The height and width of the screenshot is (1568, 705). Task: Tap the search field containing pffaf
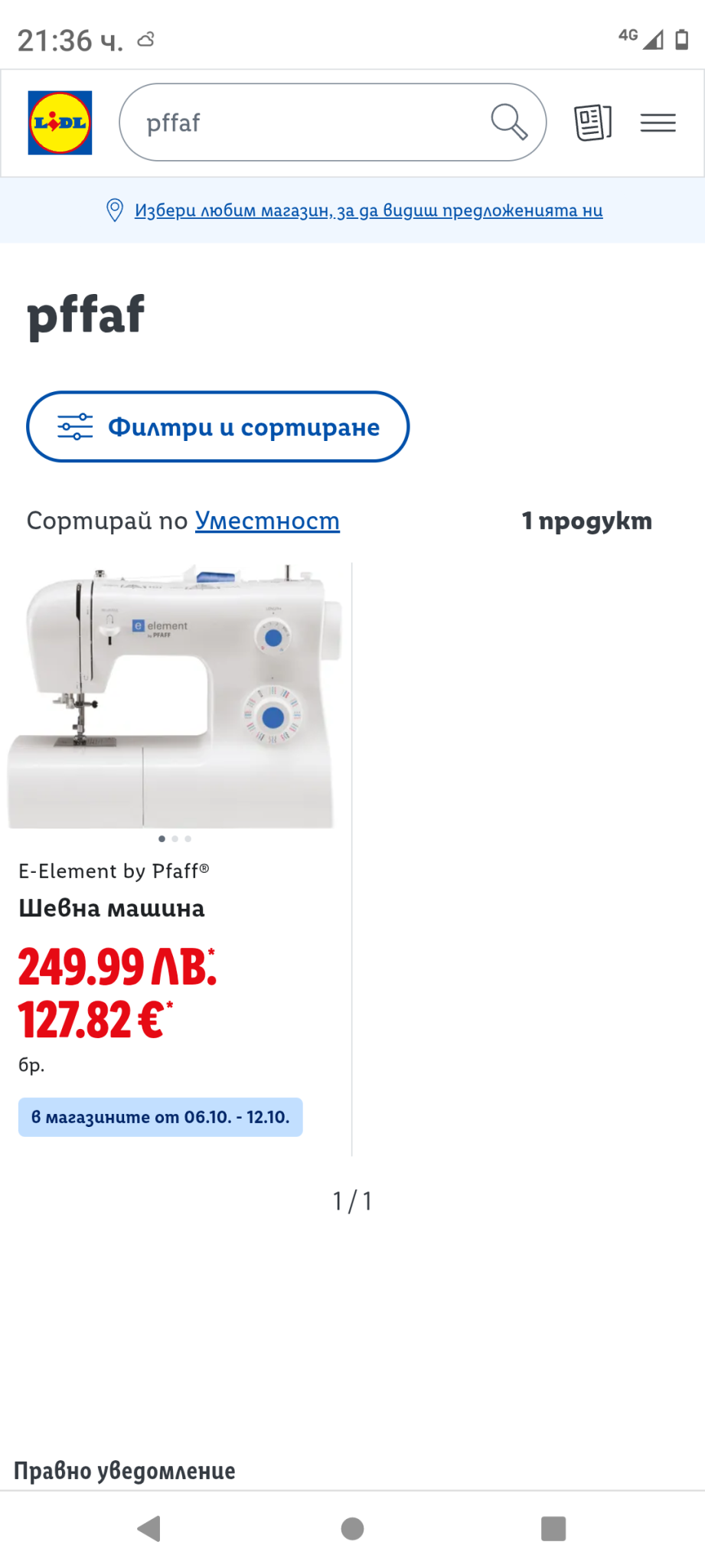coord(306,122)
